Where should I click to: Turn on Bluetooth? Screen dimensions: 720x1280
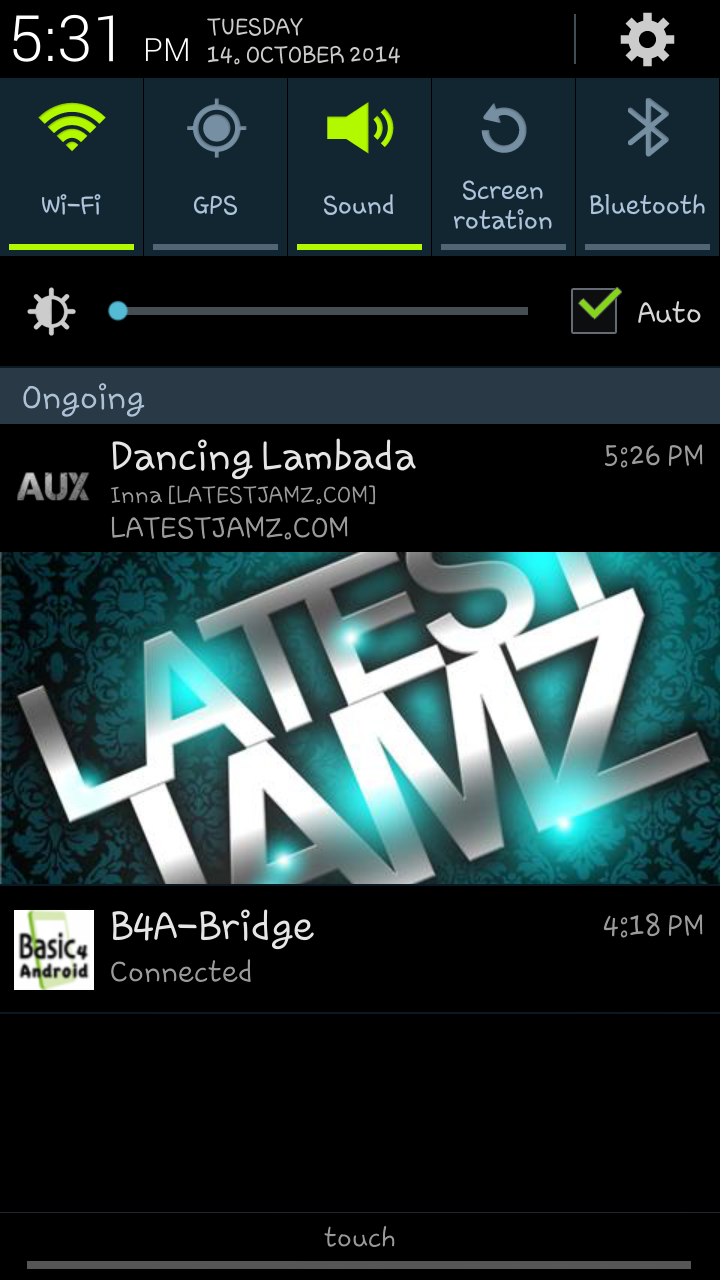647,165
